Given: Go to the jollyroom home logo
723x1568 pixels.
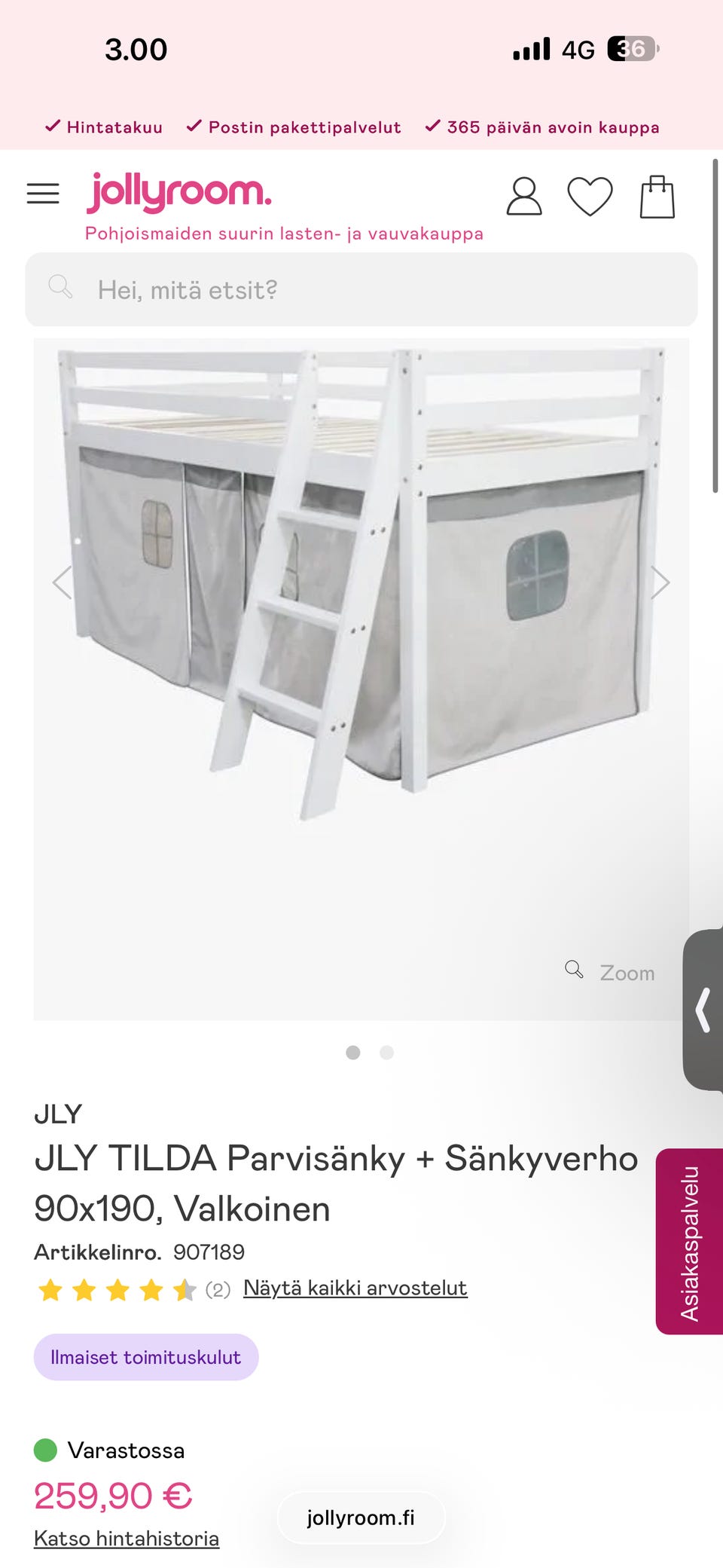Looking at the screenshot, I should coord(179,193).
